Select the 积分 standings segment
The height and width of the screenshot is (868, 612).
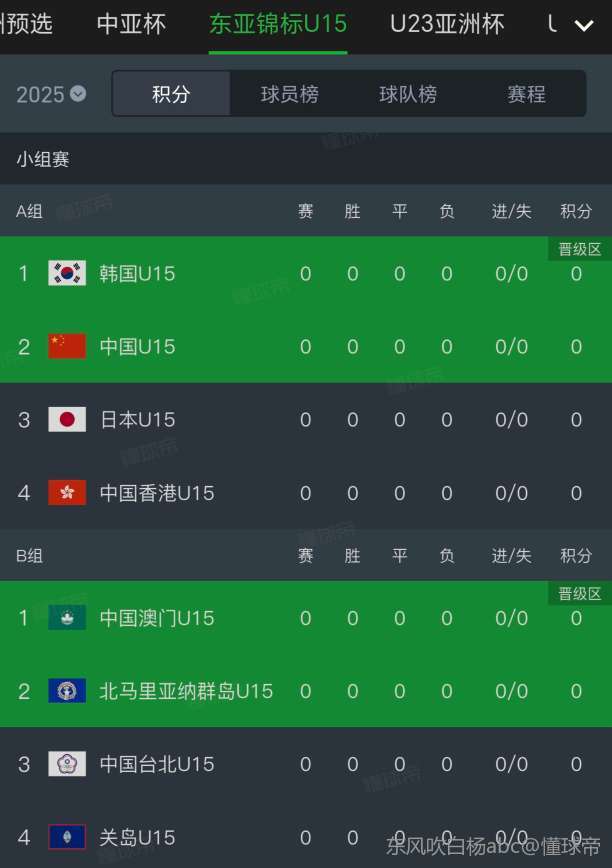(171, 94)
